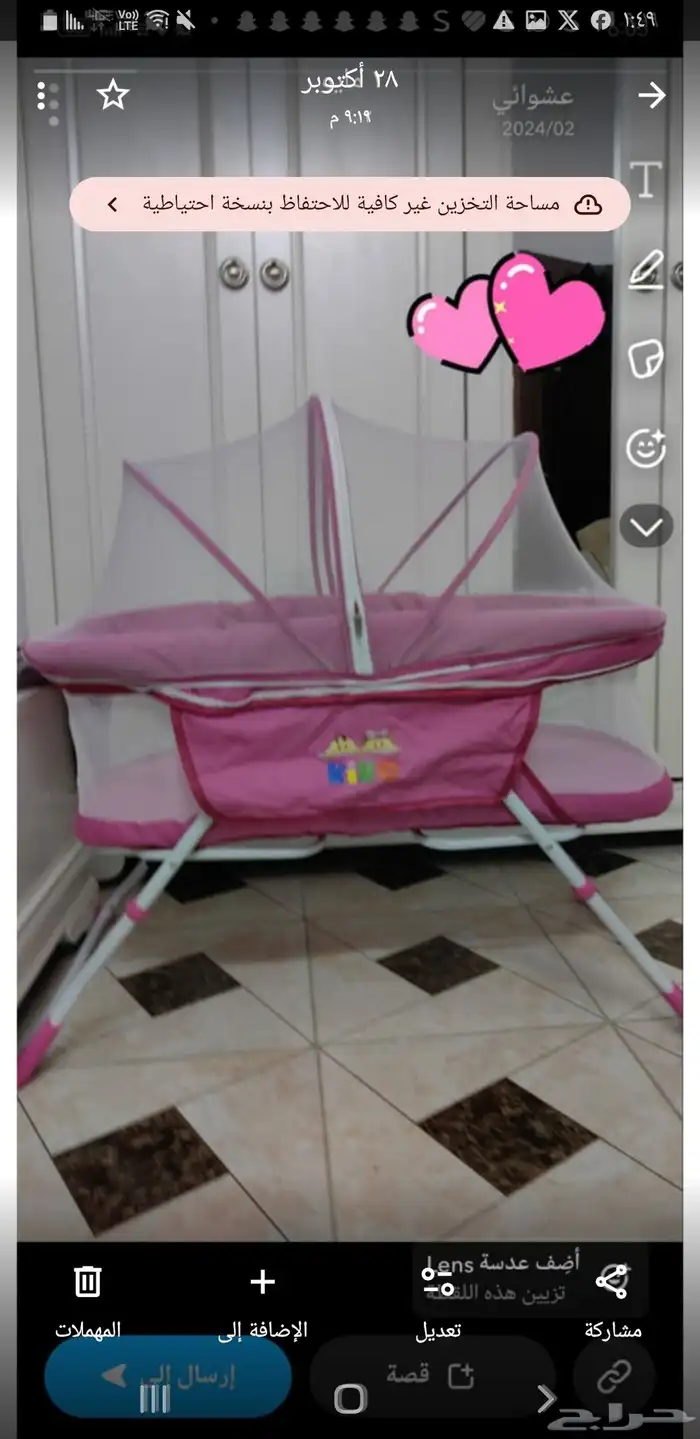700x1439 pixels.
Task: Open the insufficient backup storage banner
Action: click(349, 204)
